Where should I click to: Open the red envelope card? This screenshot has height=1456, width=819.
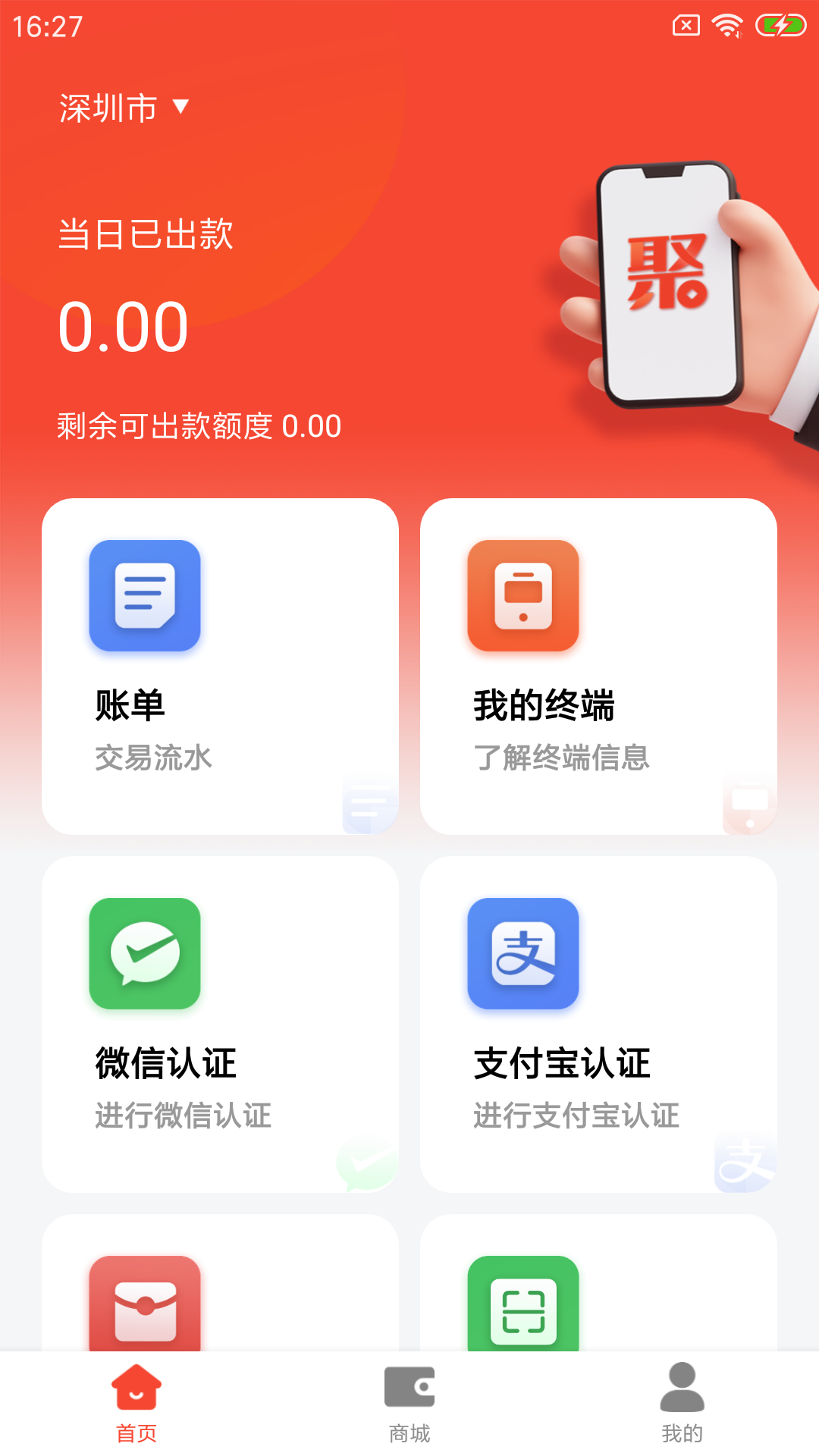coord(220,1289)
